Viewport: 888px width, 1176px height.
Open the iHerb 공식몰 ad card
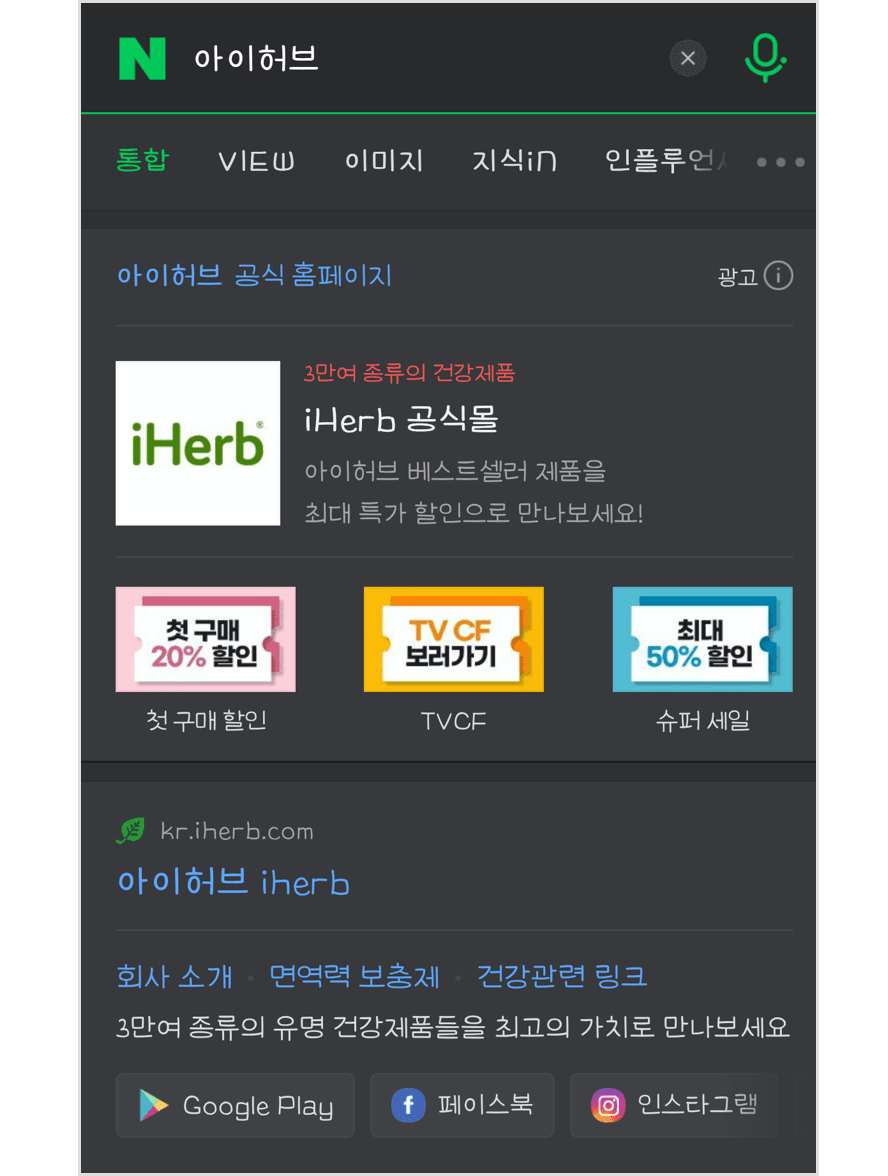400,420
